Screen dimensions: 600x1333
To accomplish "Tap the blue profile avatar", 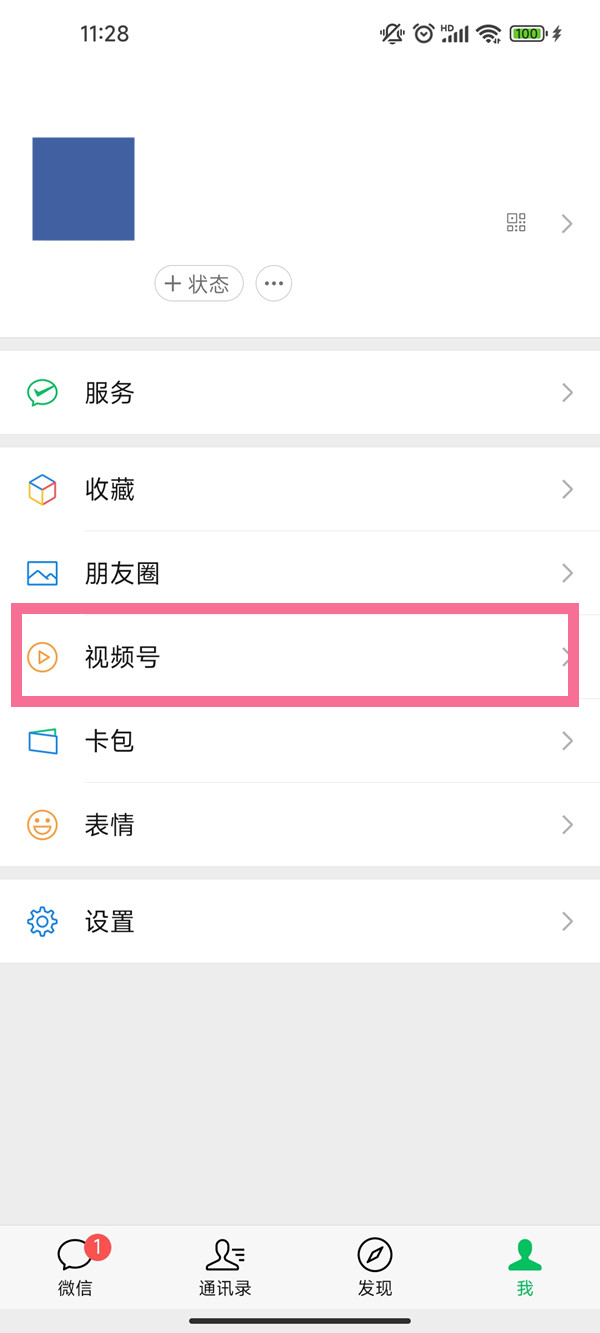I will [83, 189].
